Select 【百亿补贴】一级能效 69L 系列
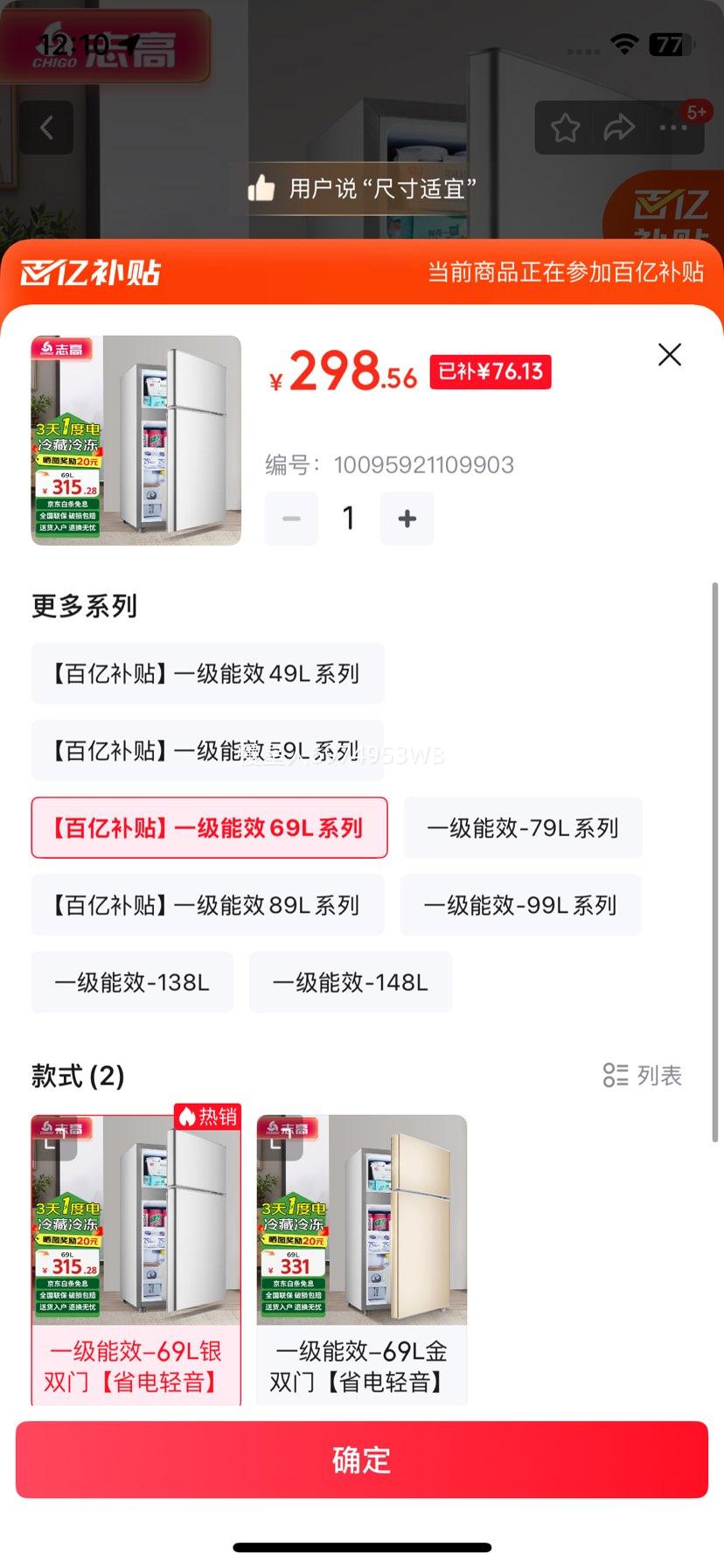 click(x=209, y=827)
